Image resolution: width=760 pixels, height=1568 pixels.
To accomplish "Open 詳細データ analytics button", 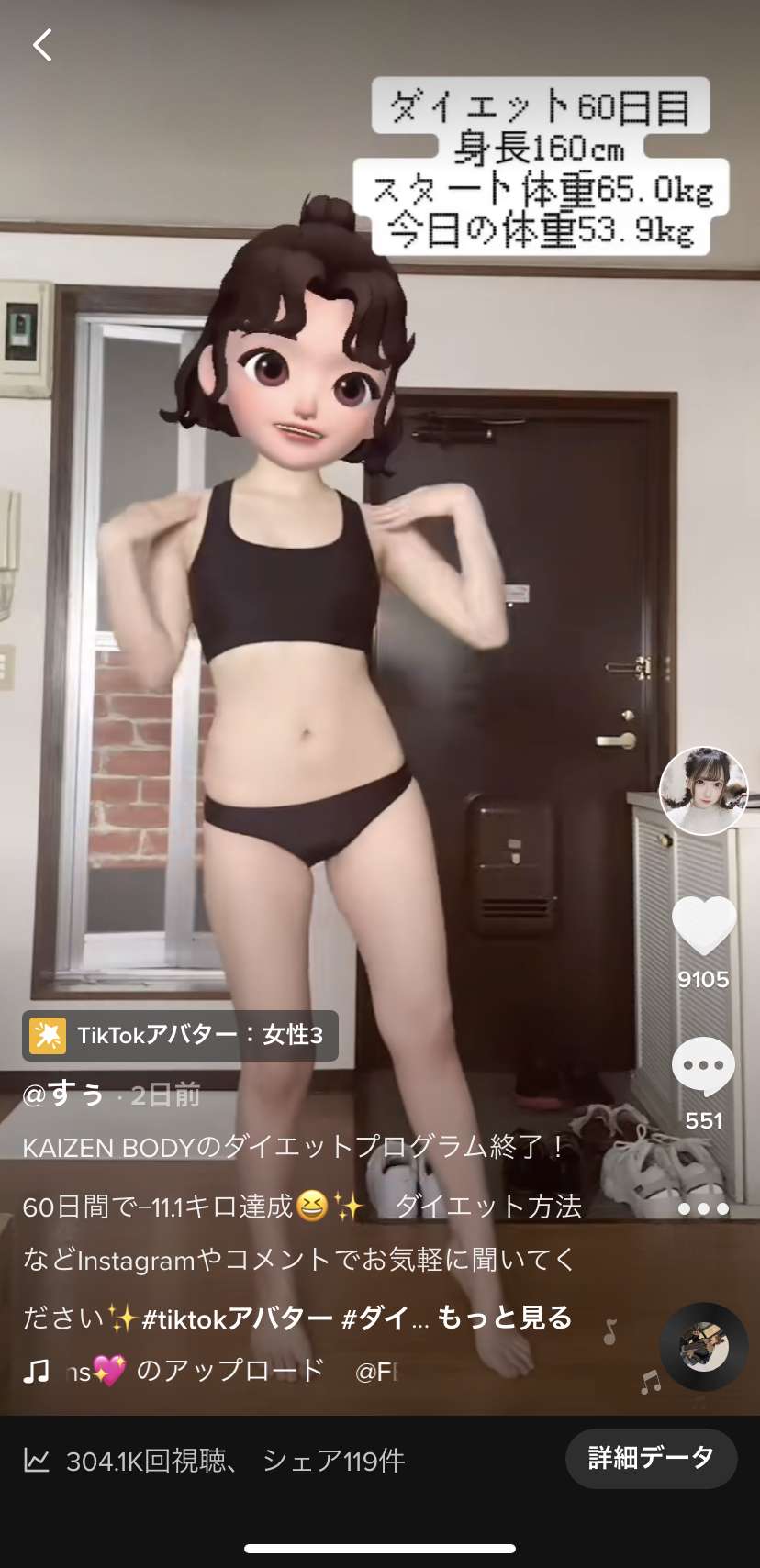I will point(650,1458).
